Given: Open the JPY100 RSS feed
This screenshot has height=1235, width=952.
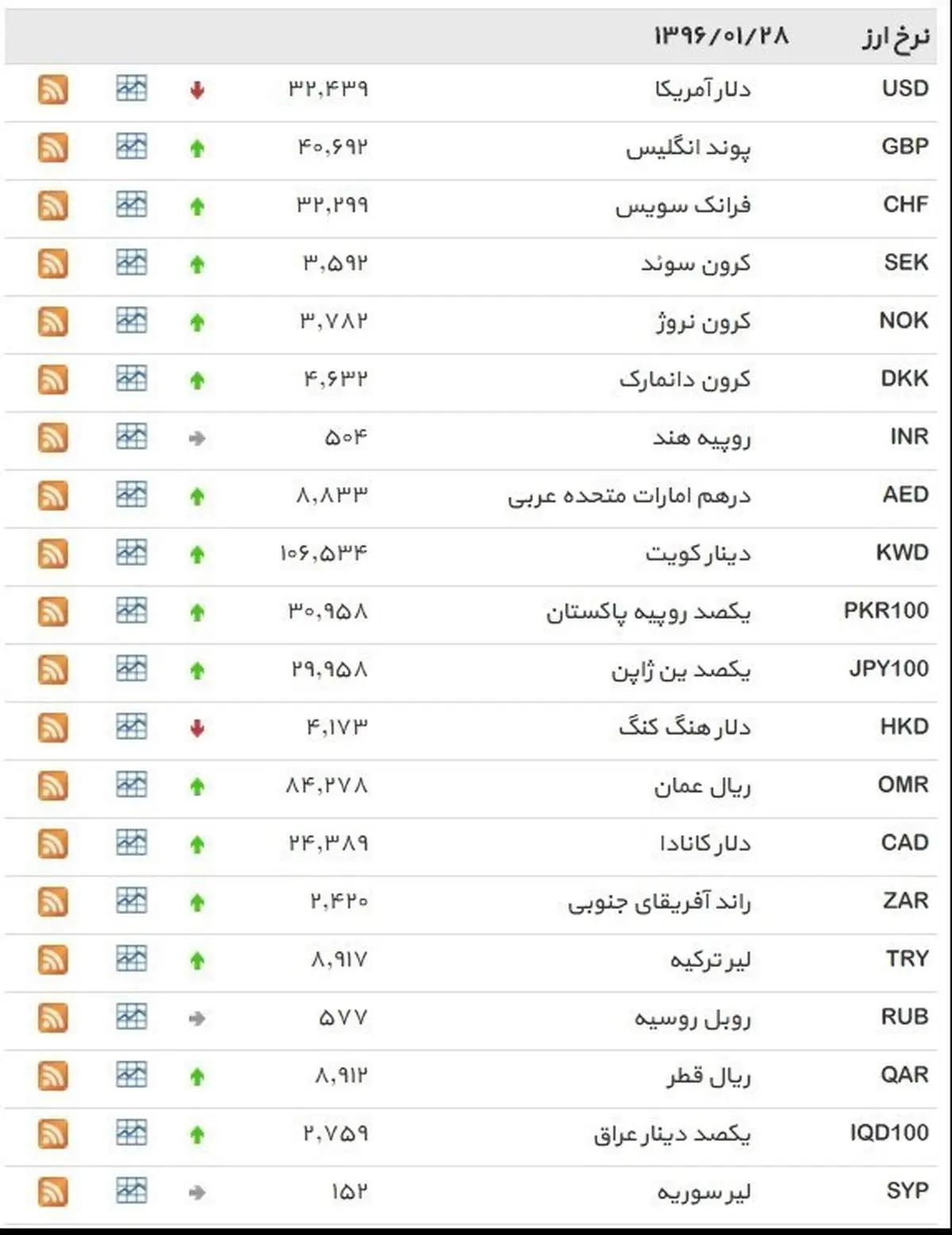Looking at the screenshot, I should point(52,669).
